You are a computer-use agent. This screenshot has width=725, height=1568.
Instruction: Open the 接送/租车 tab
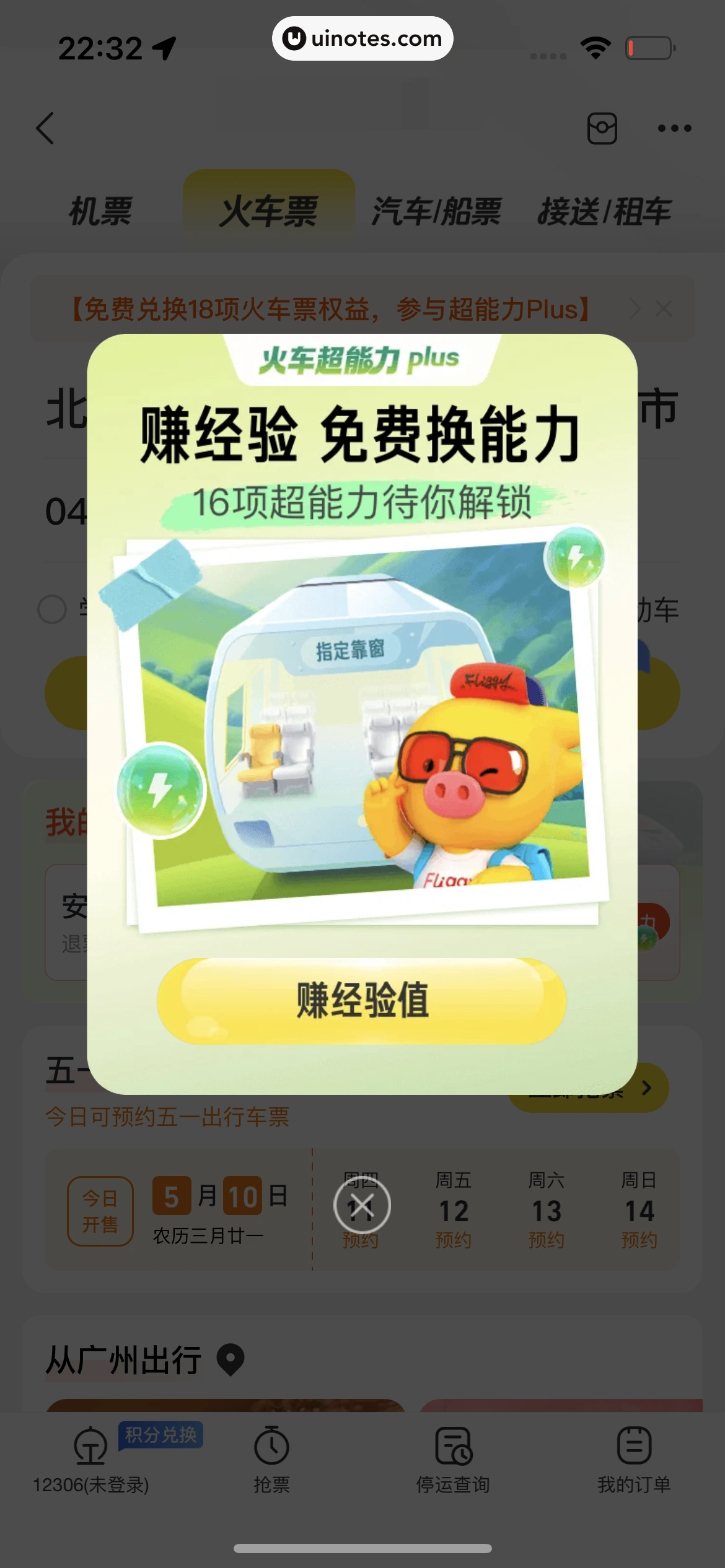pos(605,211)
